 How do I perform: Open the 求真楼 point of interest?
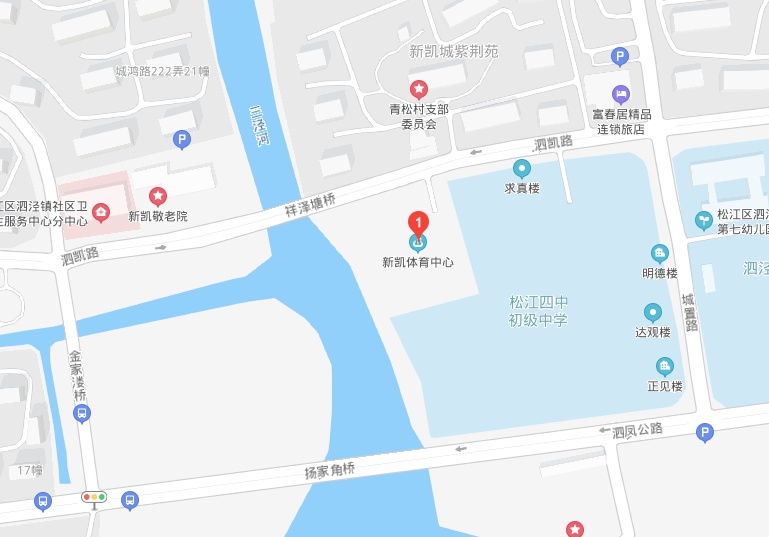pyautogui.click(x=522, y=169)
